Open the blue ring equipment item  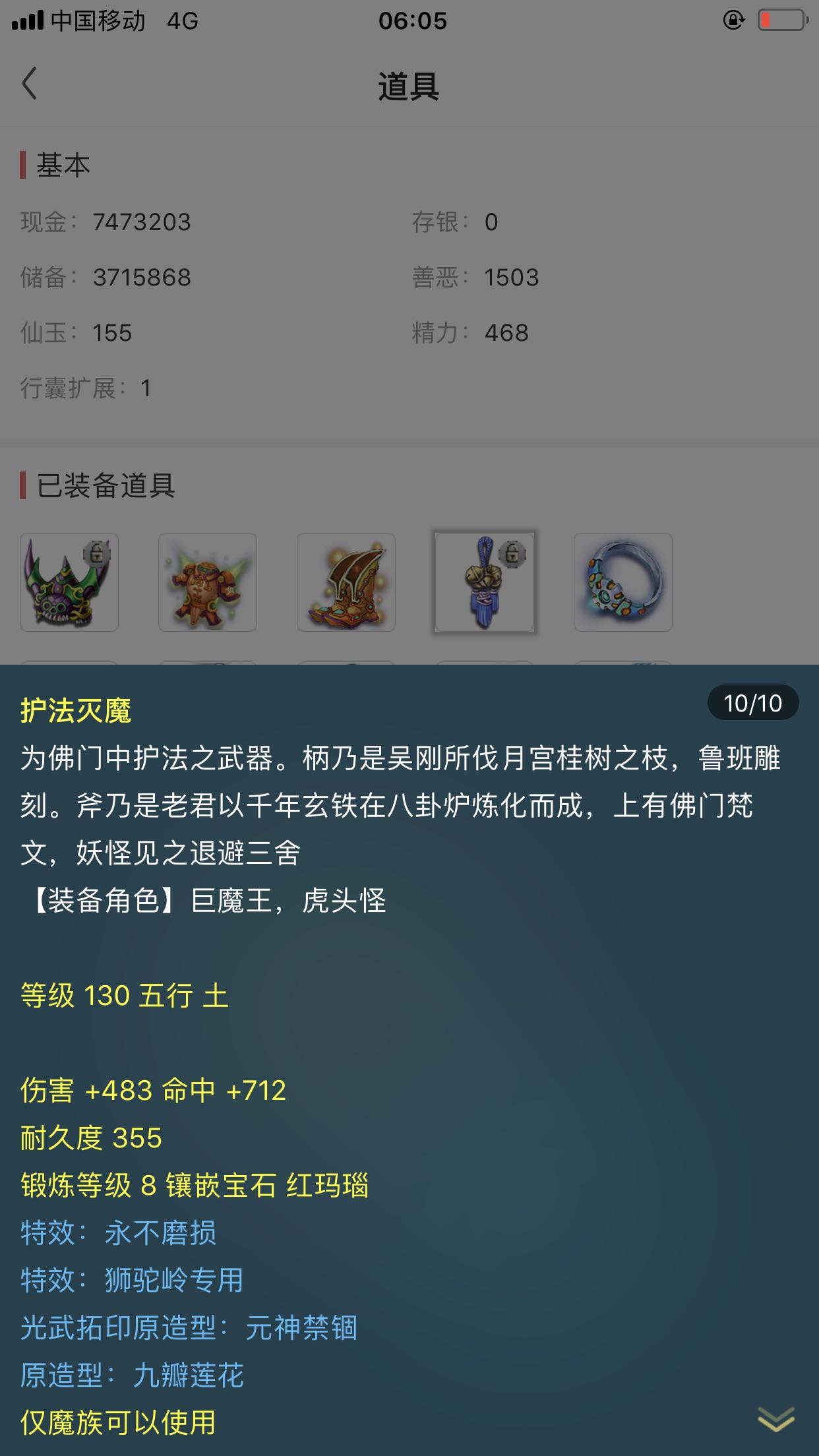point(623,582)
